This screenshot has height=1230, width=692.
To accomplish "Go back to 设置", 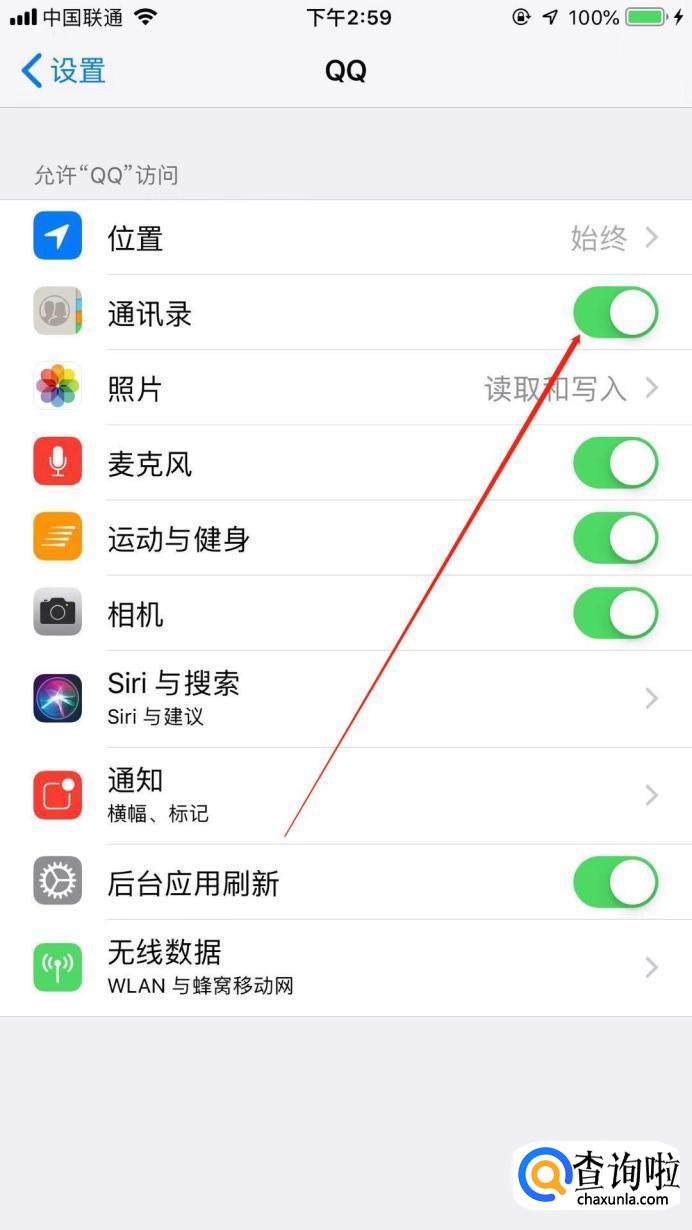I will click(x=63, y=72).
